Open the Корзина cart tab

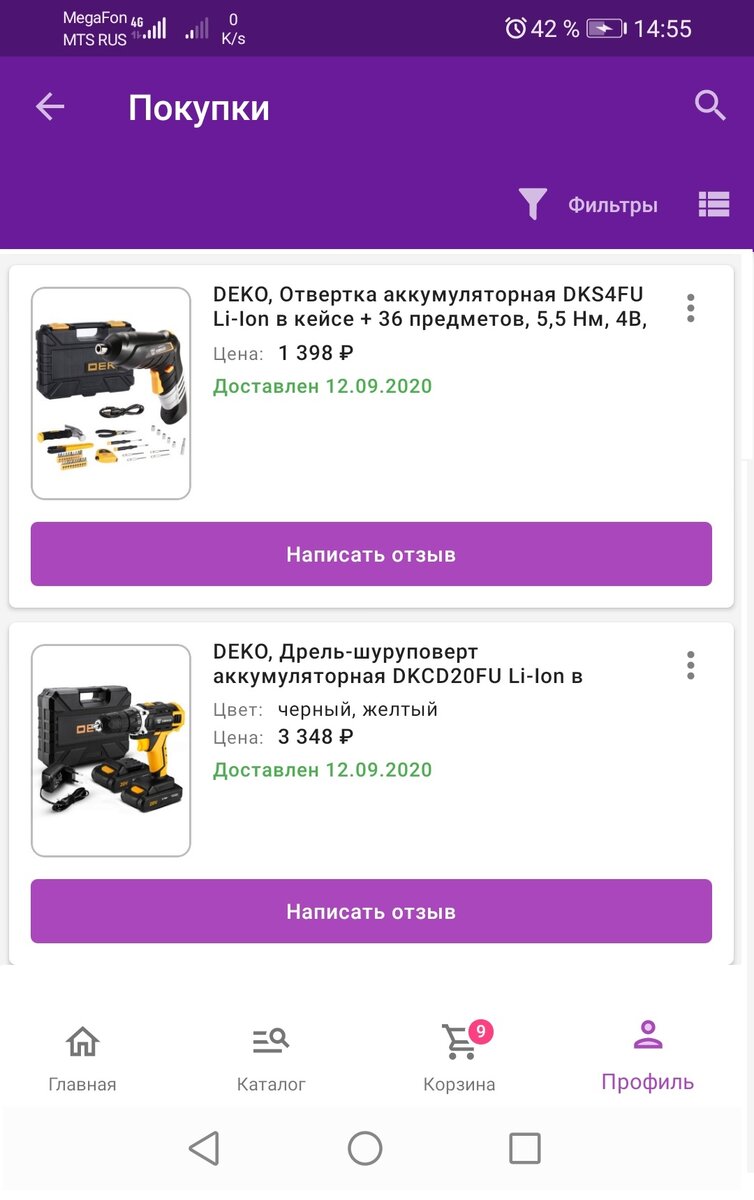(x=459, y=1058)
